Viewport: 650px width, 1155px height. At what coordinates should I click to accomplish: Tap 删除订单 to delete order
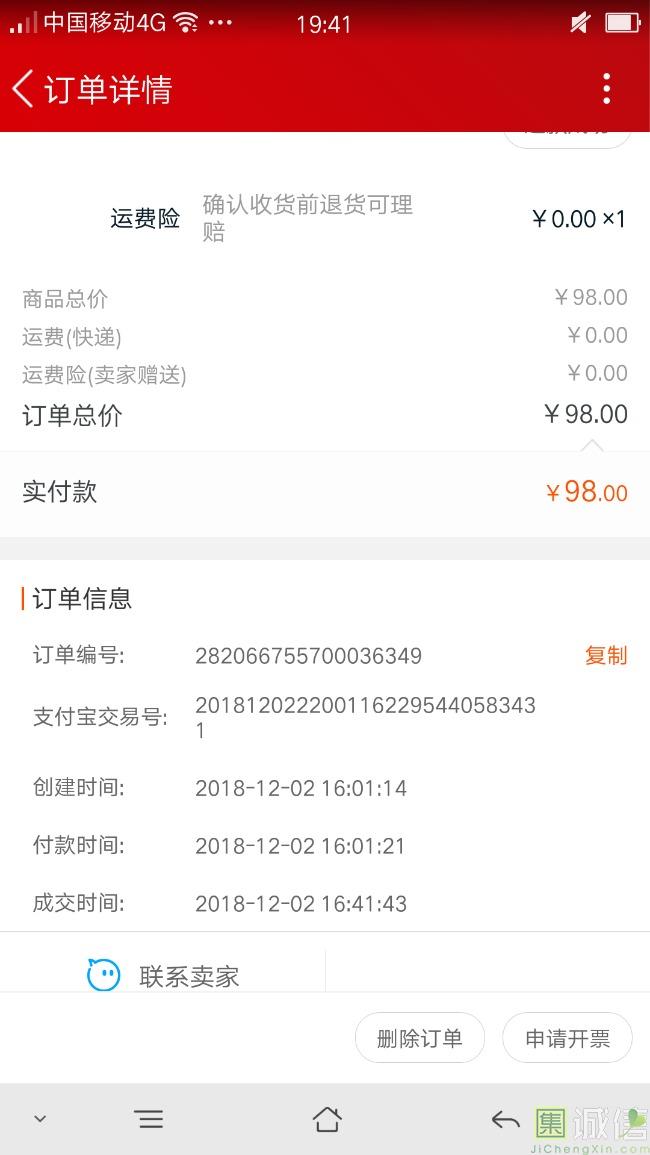click(x=420, y=1038)
